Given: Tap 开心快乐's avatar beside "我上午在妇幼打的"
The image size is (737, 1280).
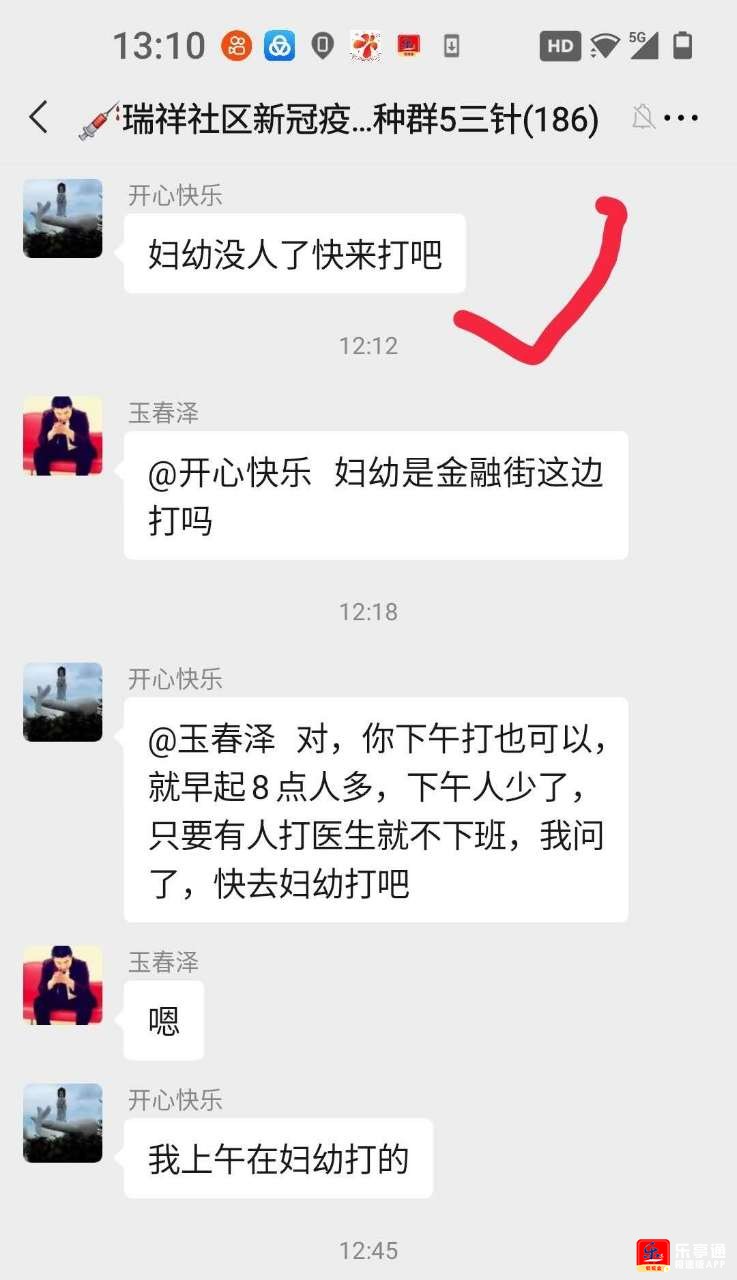Looking at the screenshot, I should coord(63,1123).
